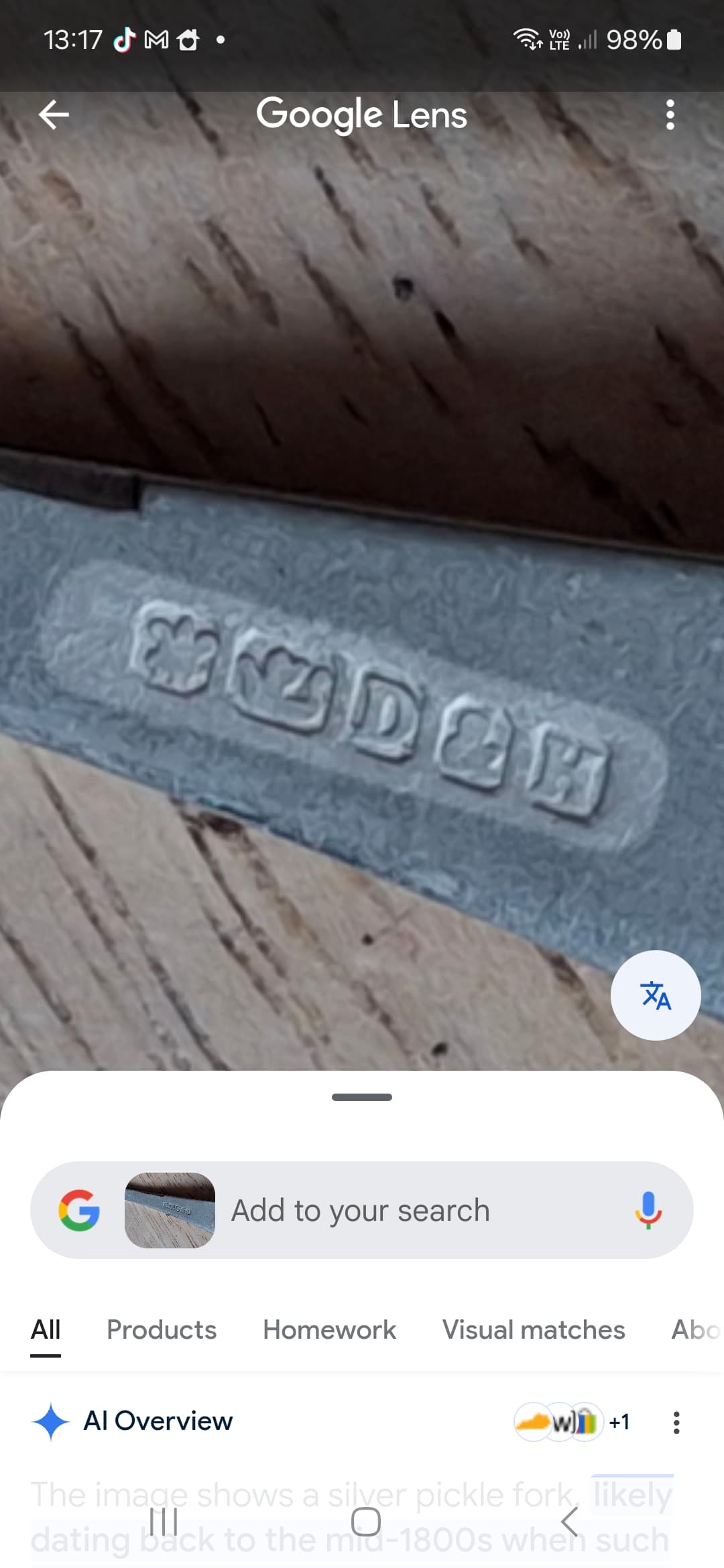724x1568 pixels.
Task: Tap the Add to your search field
Action: (362, 1210)
